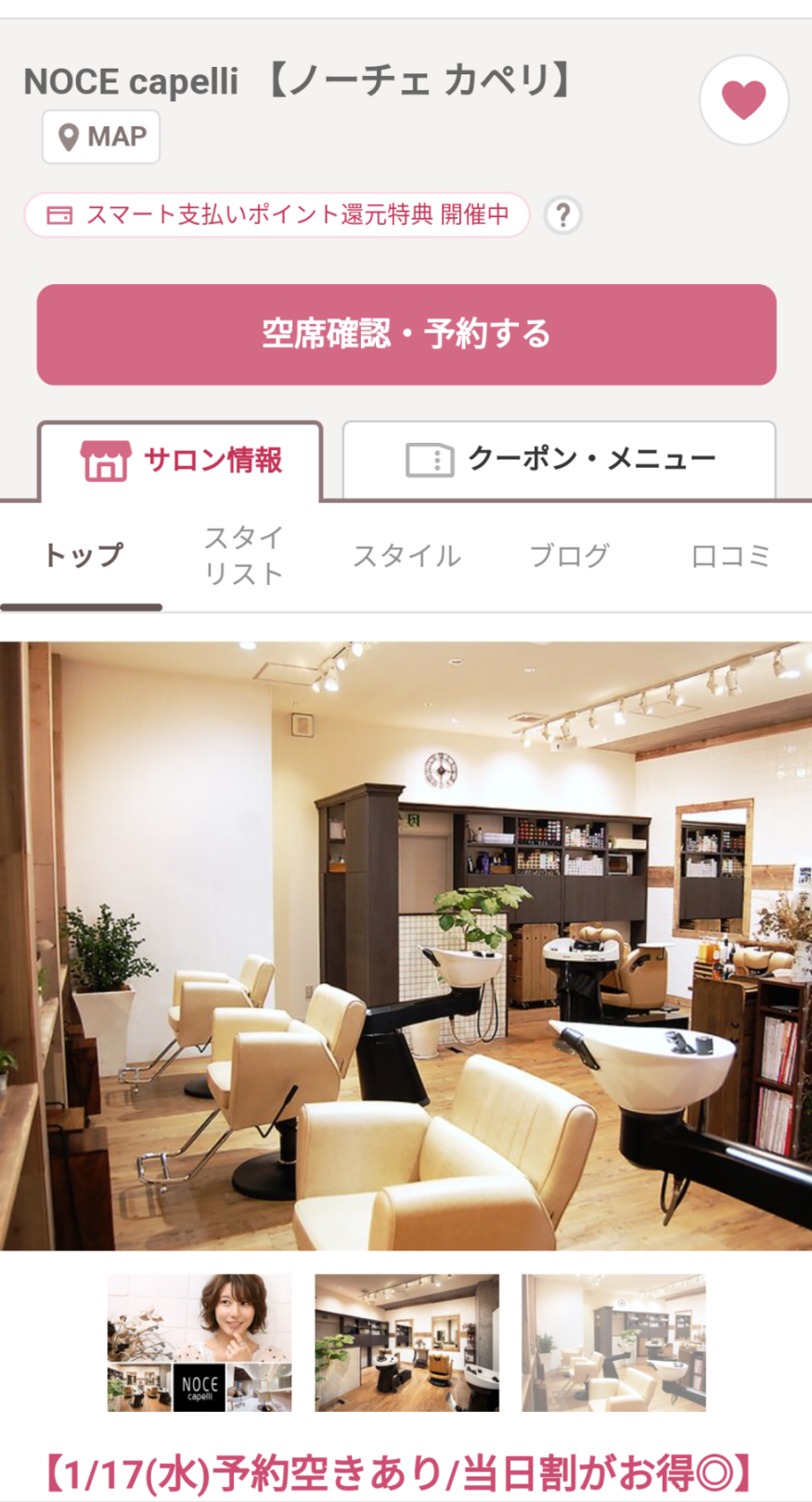
Task: Select the middle salon interior thumbnail
Action: (406, 1342)
